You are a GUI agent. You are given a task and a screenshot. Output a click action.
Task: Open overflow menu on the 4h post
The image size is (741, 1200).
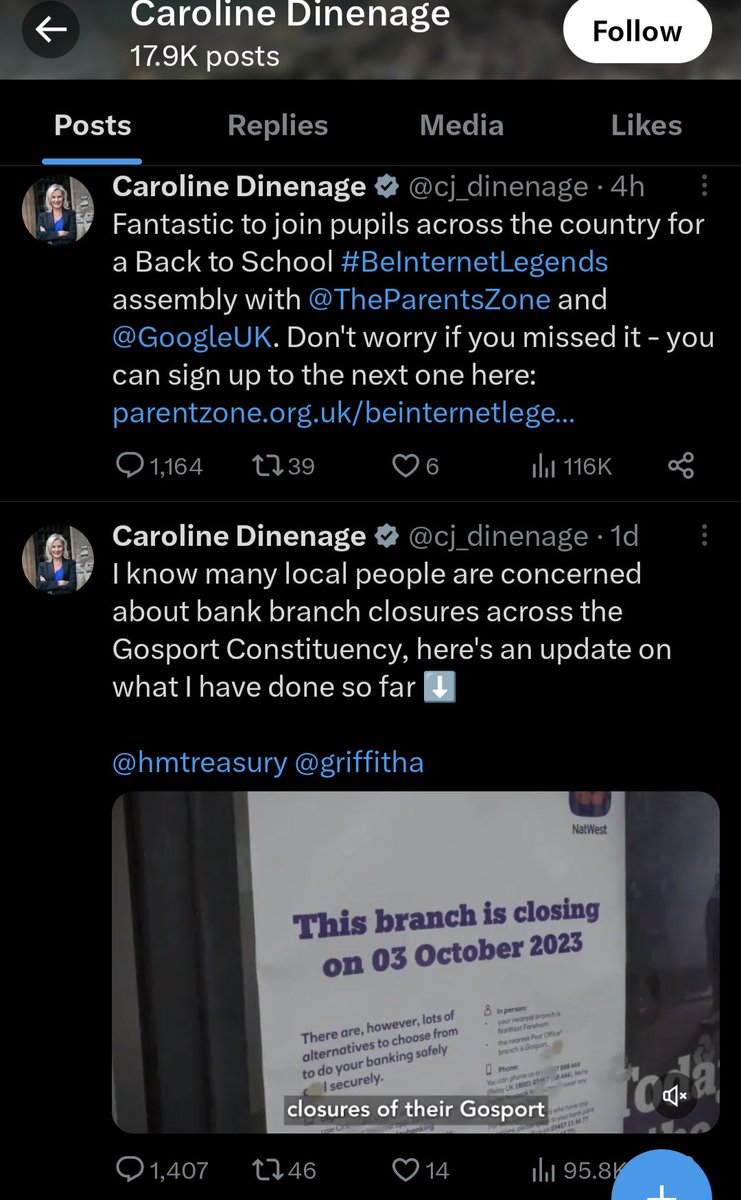(703, 187)
